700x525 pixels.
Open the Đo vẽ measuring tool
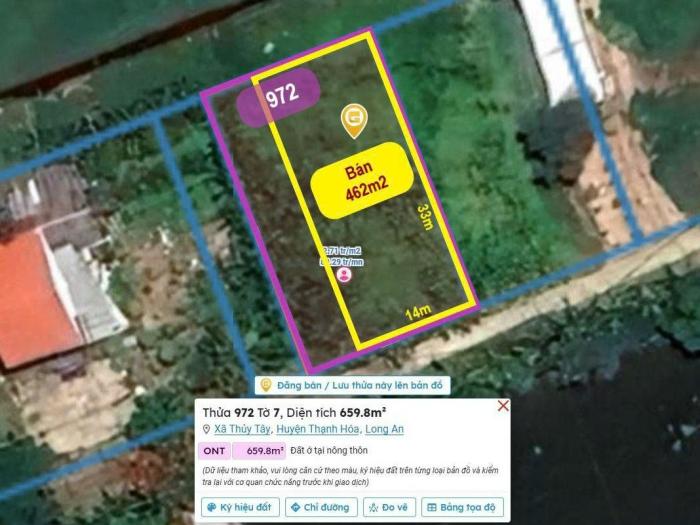coord(389,507)
